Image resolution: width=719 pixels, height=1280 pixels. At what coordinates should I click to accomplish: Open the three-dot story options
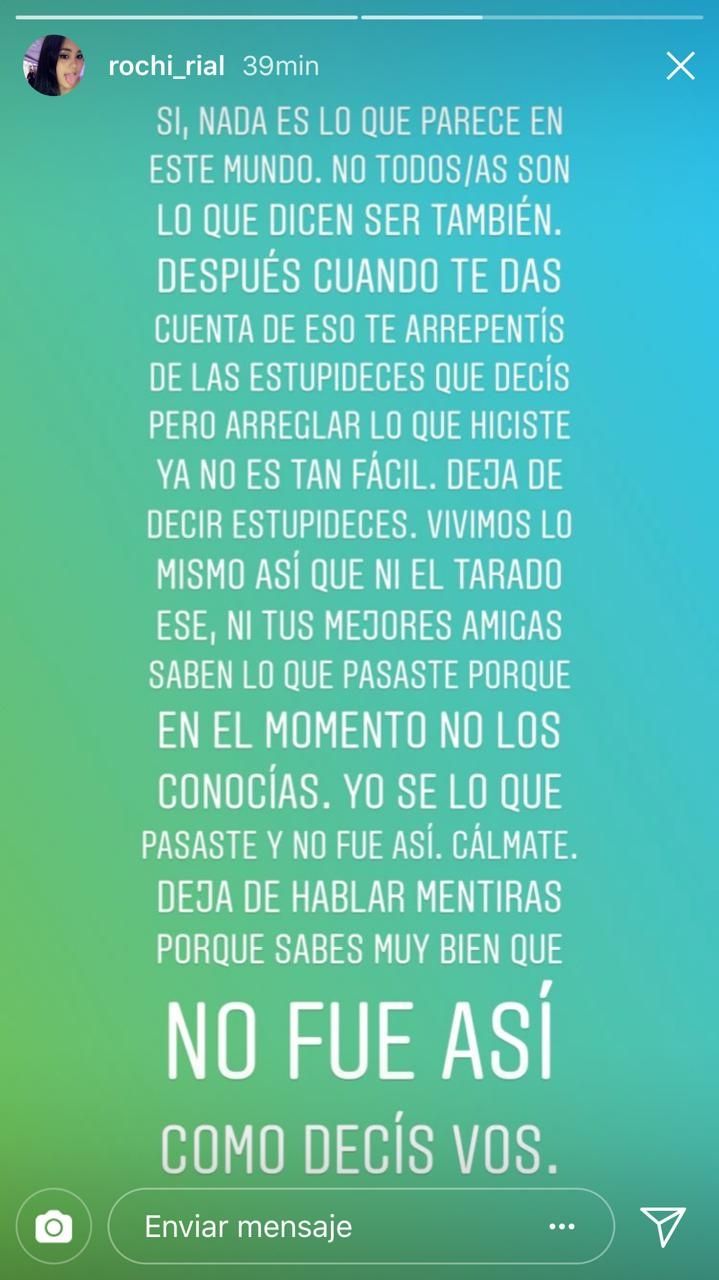(x=562, y=1226)
